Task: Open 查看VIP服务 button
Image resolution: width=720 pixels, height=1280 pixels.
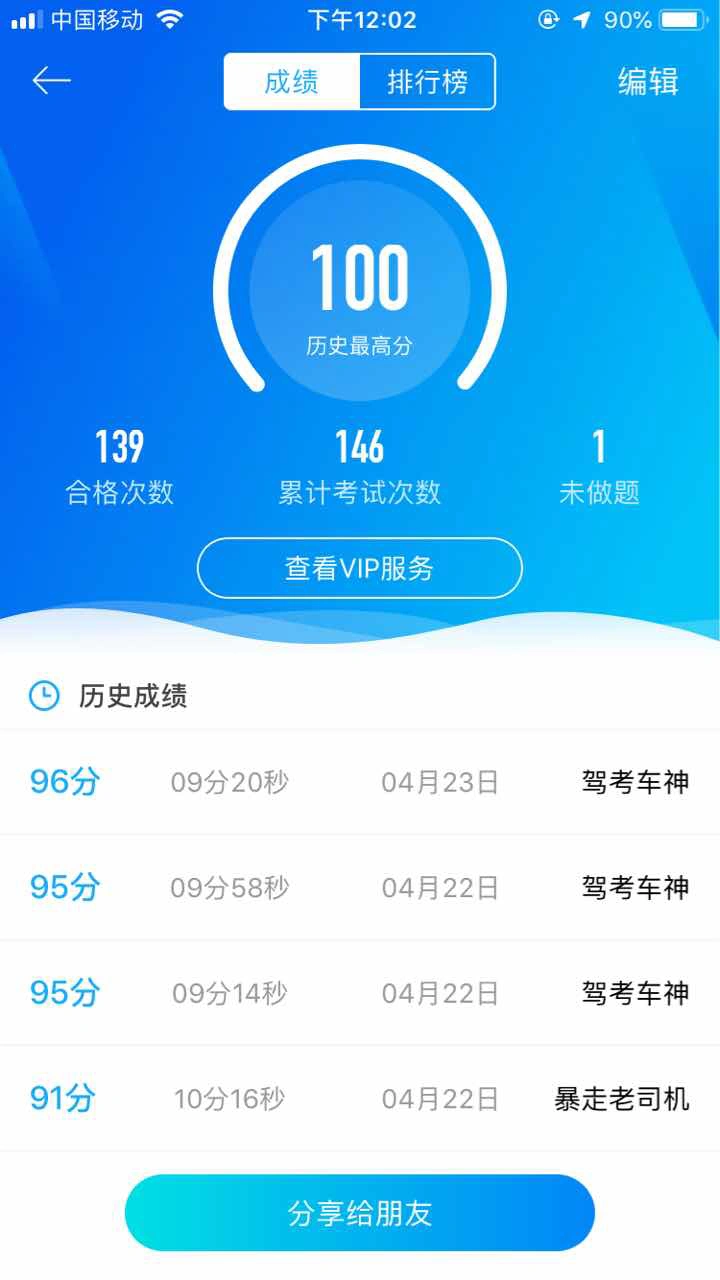Action: [360, 568]
